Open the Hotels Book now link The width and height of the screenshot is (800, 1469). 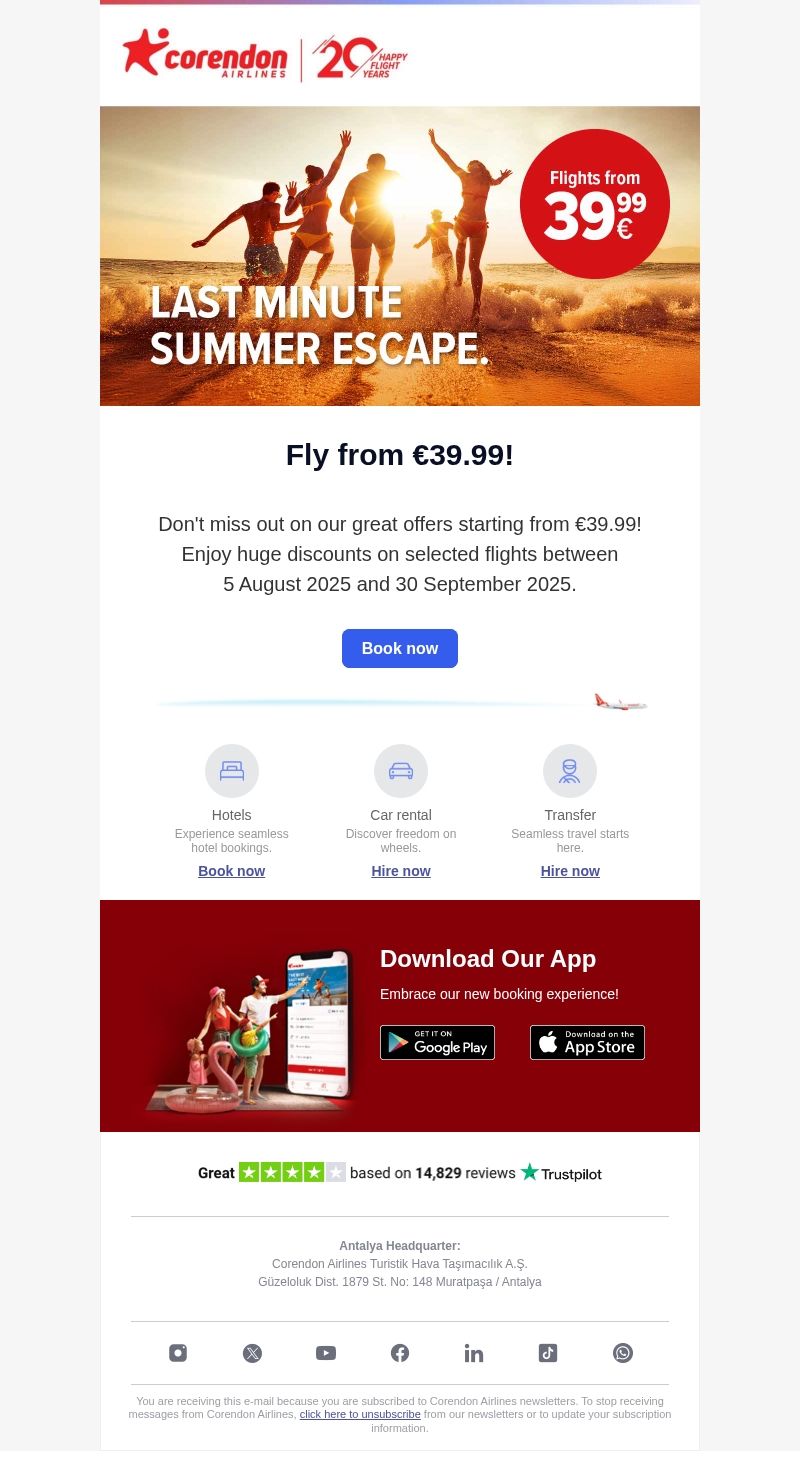[231, 871]
